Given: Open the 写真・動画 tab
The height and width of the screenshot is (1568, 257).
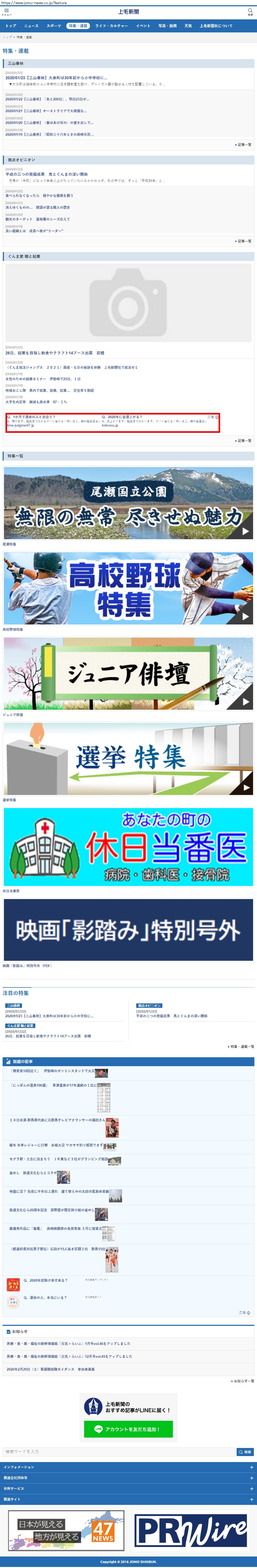Looking at the screenshot, I should point(168,26).
